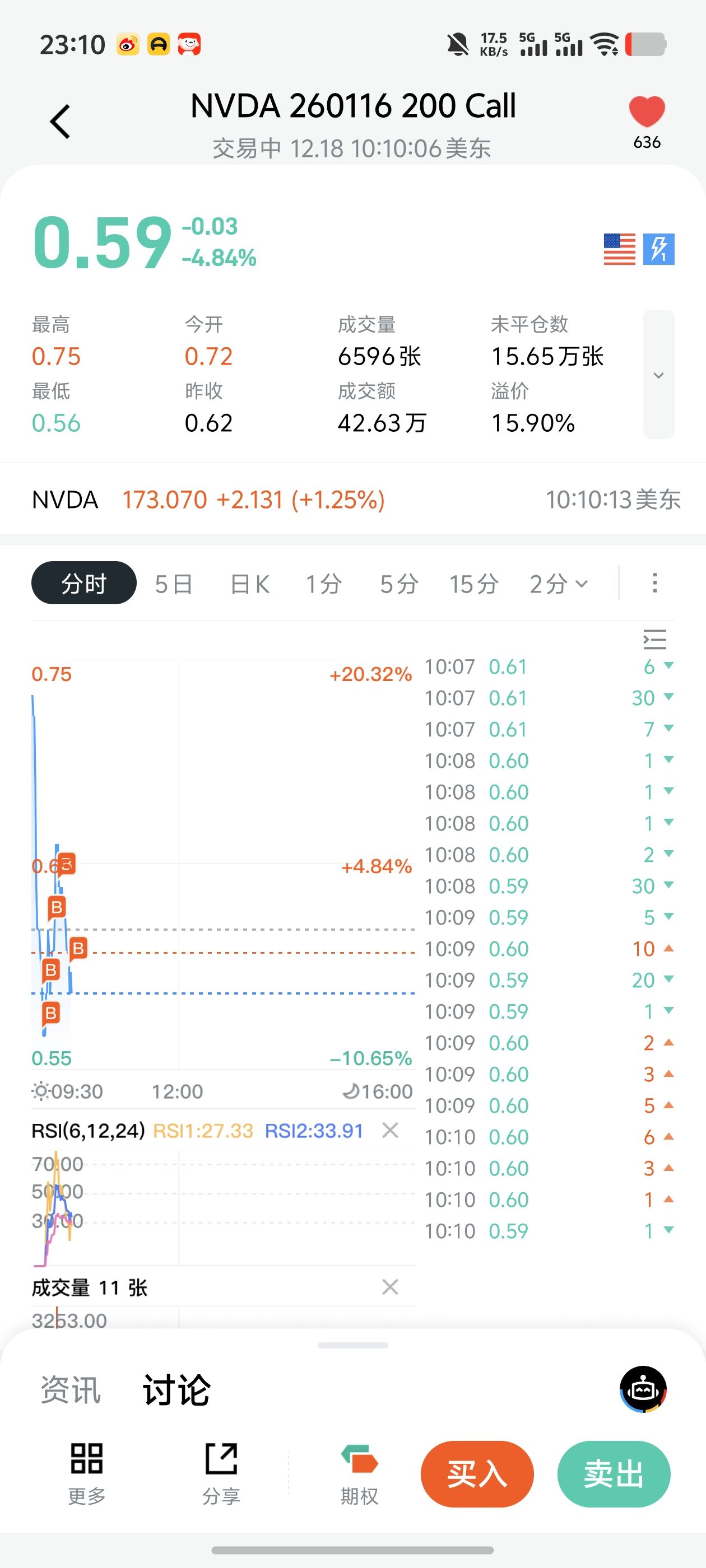Open the AI assistant robot icon
The image size is (706, 1568).
[x=643, y=1389]
